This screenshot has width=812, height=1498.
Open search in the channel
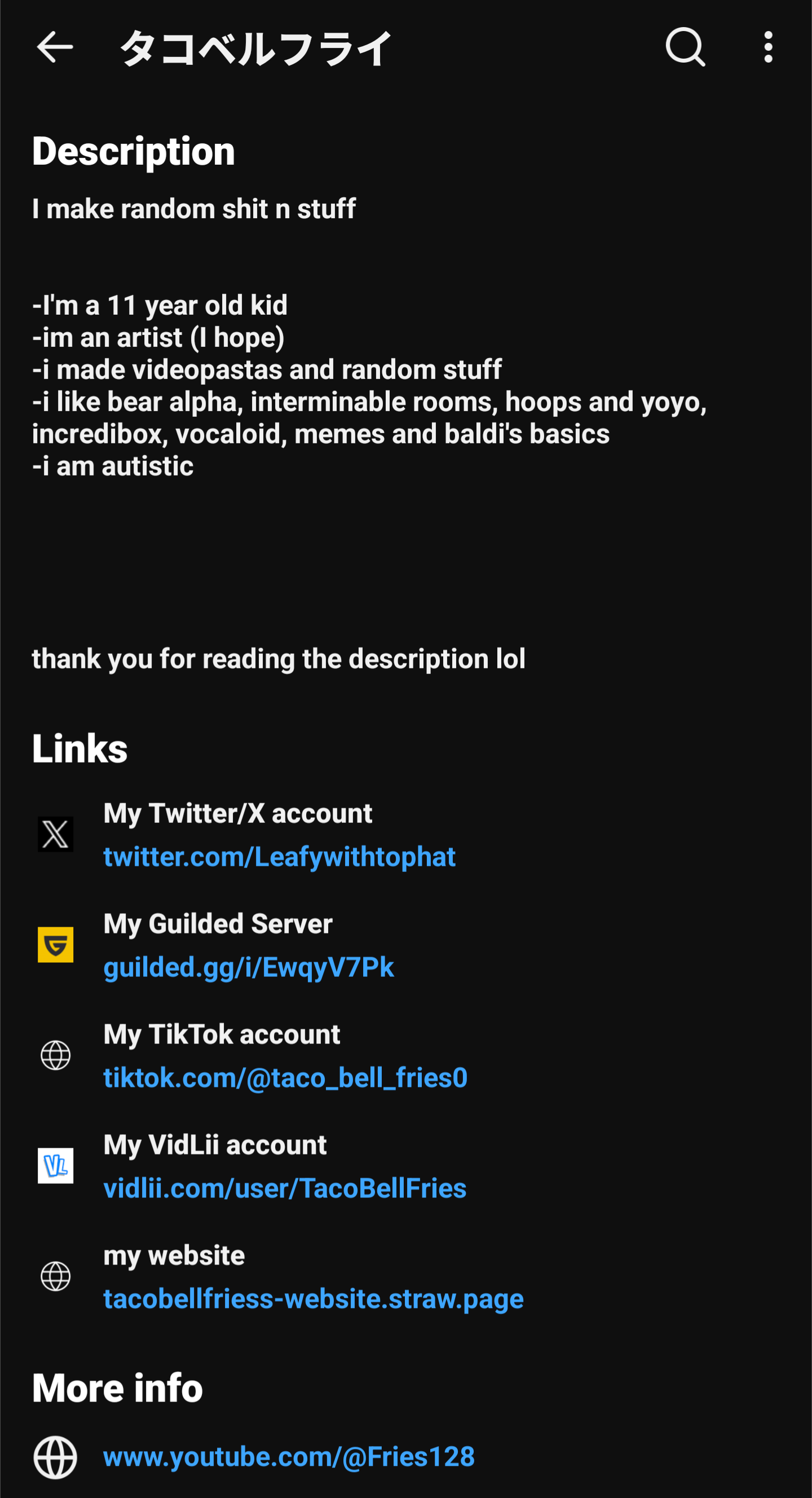[x=685, y=47]
